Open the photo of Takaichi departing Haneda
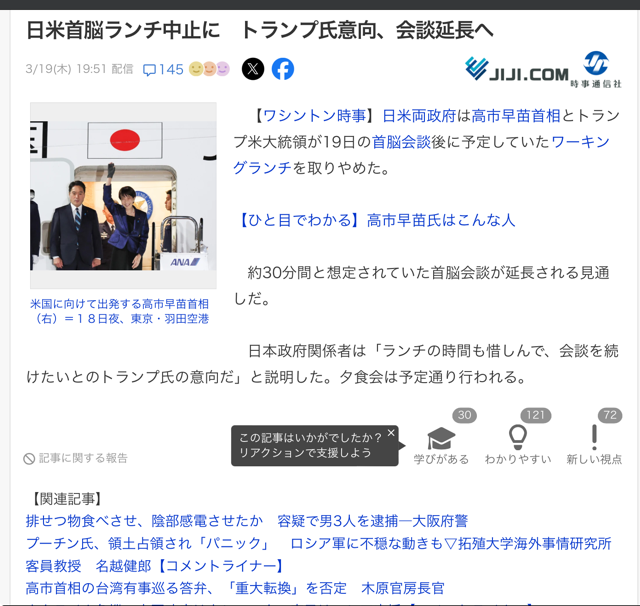This screenshot has height=606, width=640. coord(123,186)
